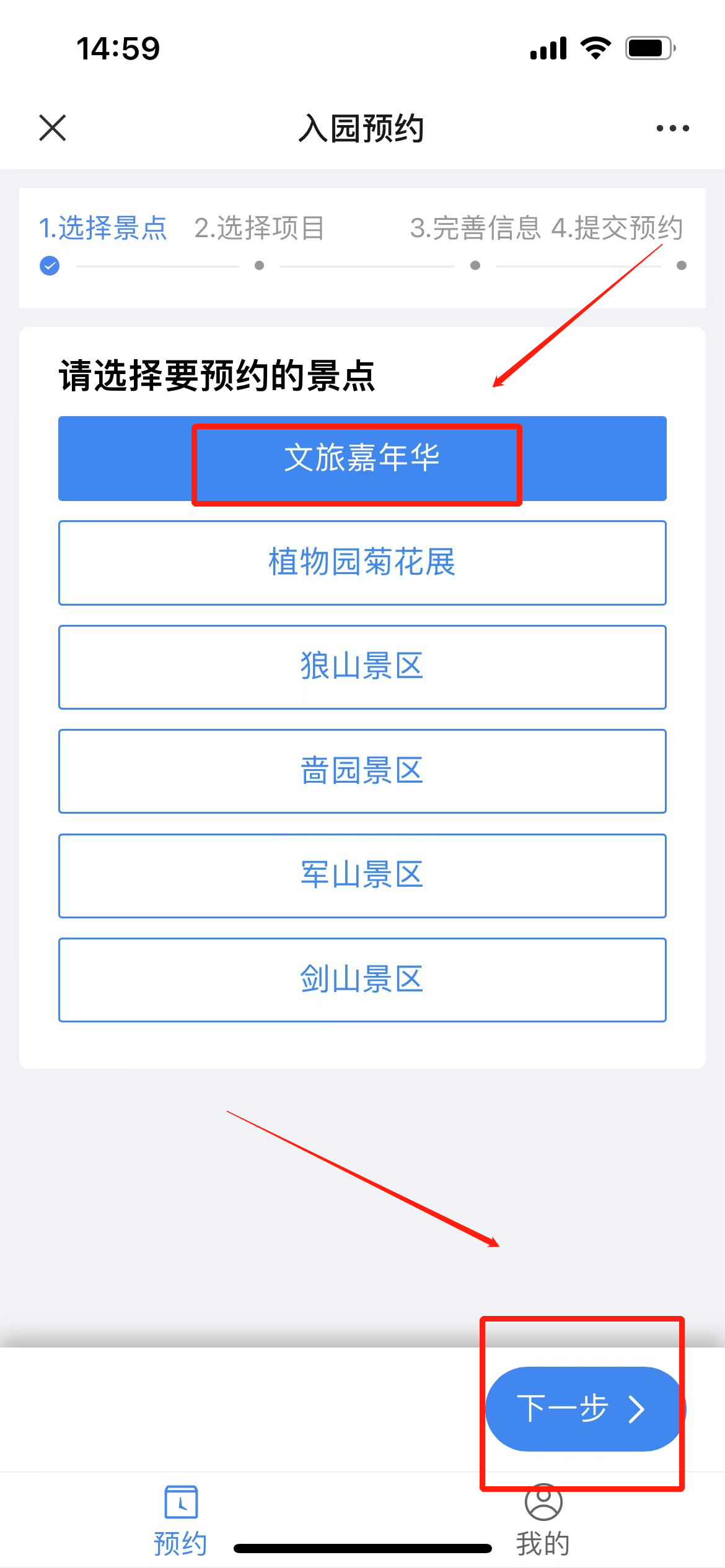
Task: Select 啬园景区
Action: 362,771
